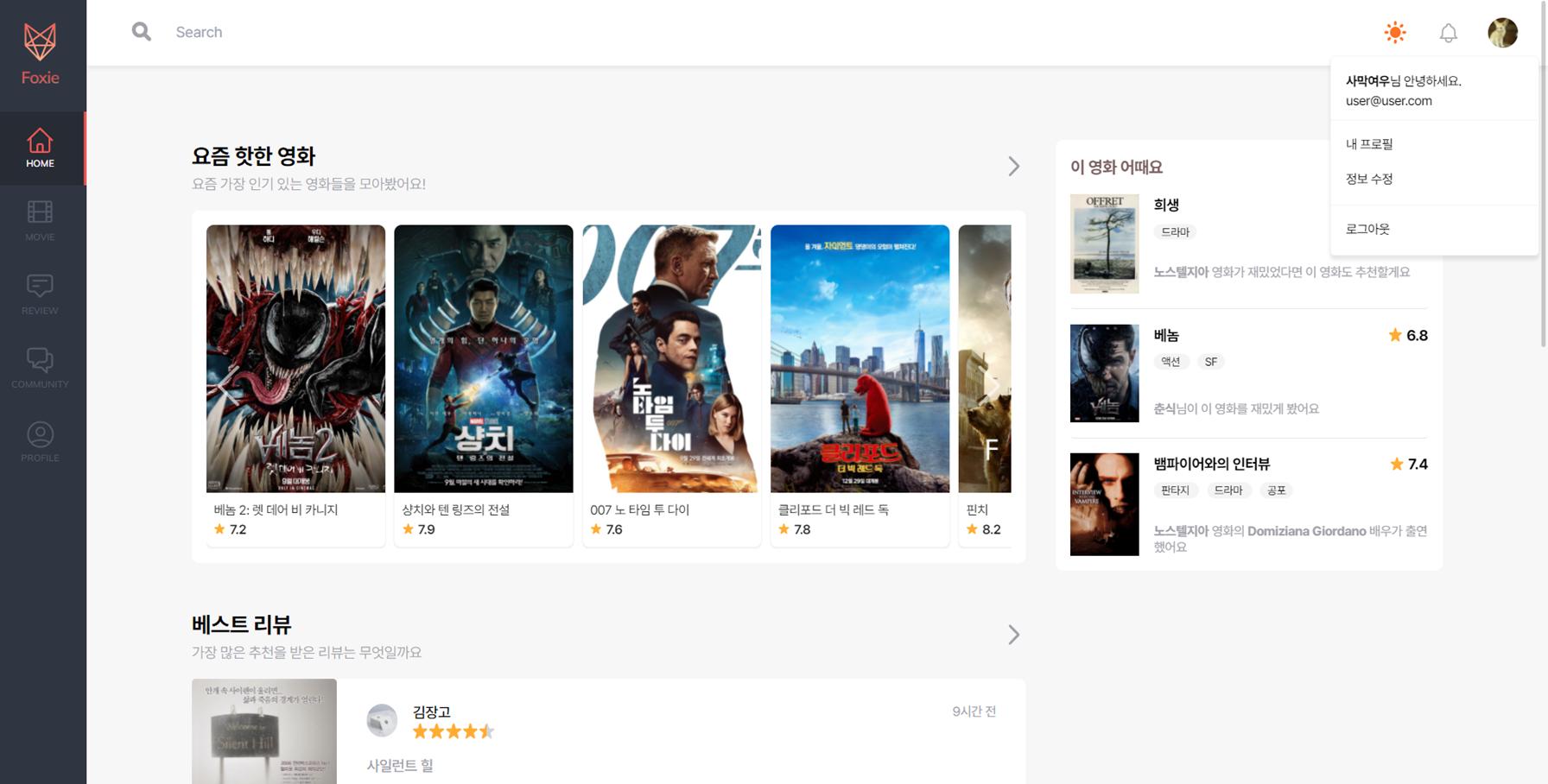Go to the PROFILE tab

point(40,442)
